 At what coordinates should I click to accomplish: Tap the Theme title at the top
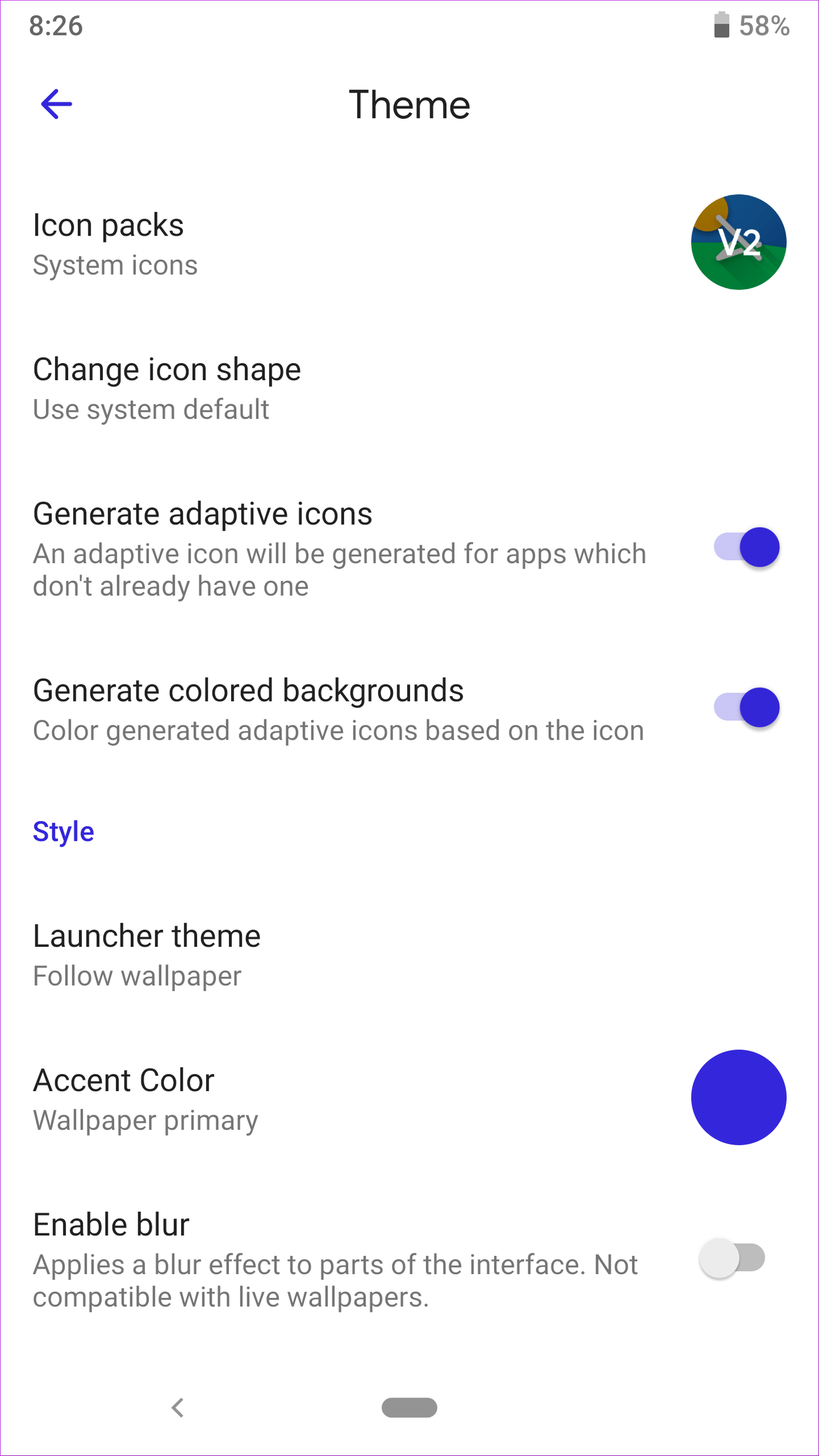coord(409,105)
